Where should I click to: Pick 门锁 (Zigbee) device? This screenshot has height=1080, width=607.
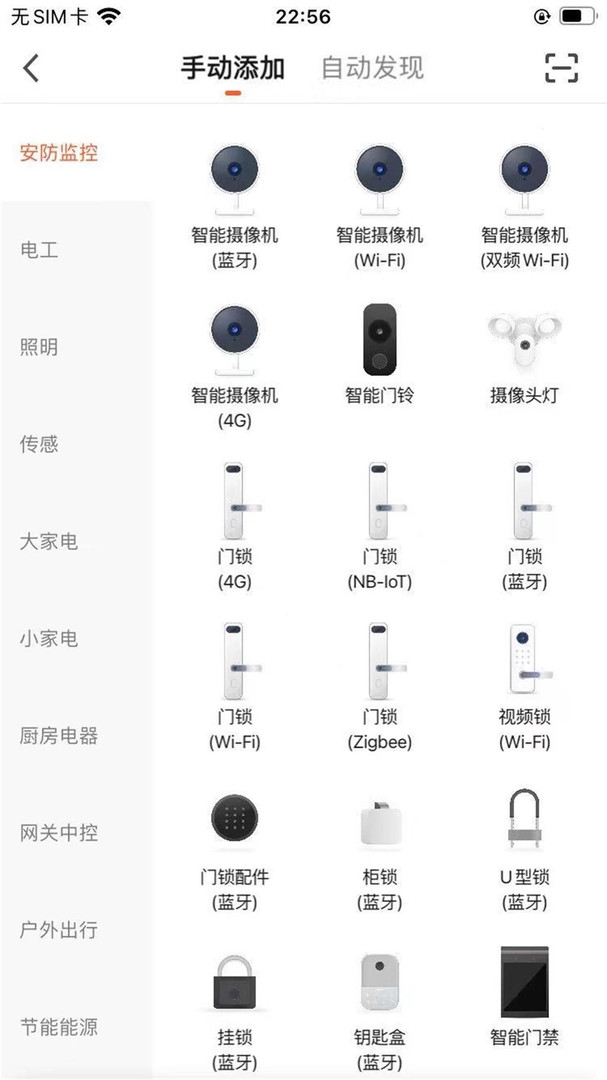click(x=380, y=687)
